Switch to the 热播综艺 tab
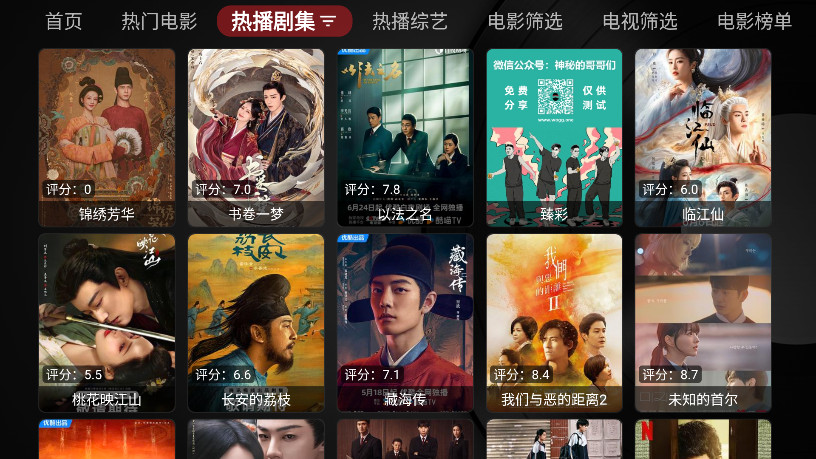This screenshot has height=459, width=816. pyautogui.click(x=410, y=21)
